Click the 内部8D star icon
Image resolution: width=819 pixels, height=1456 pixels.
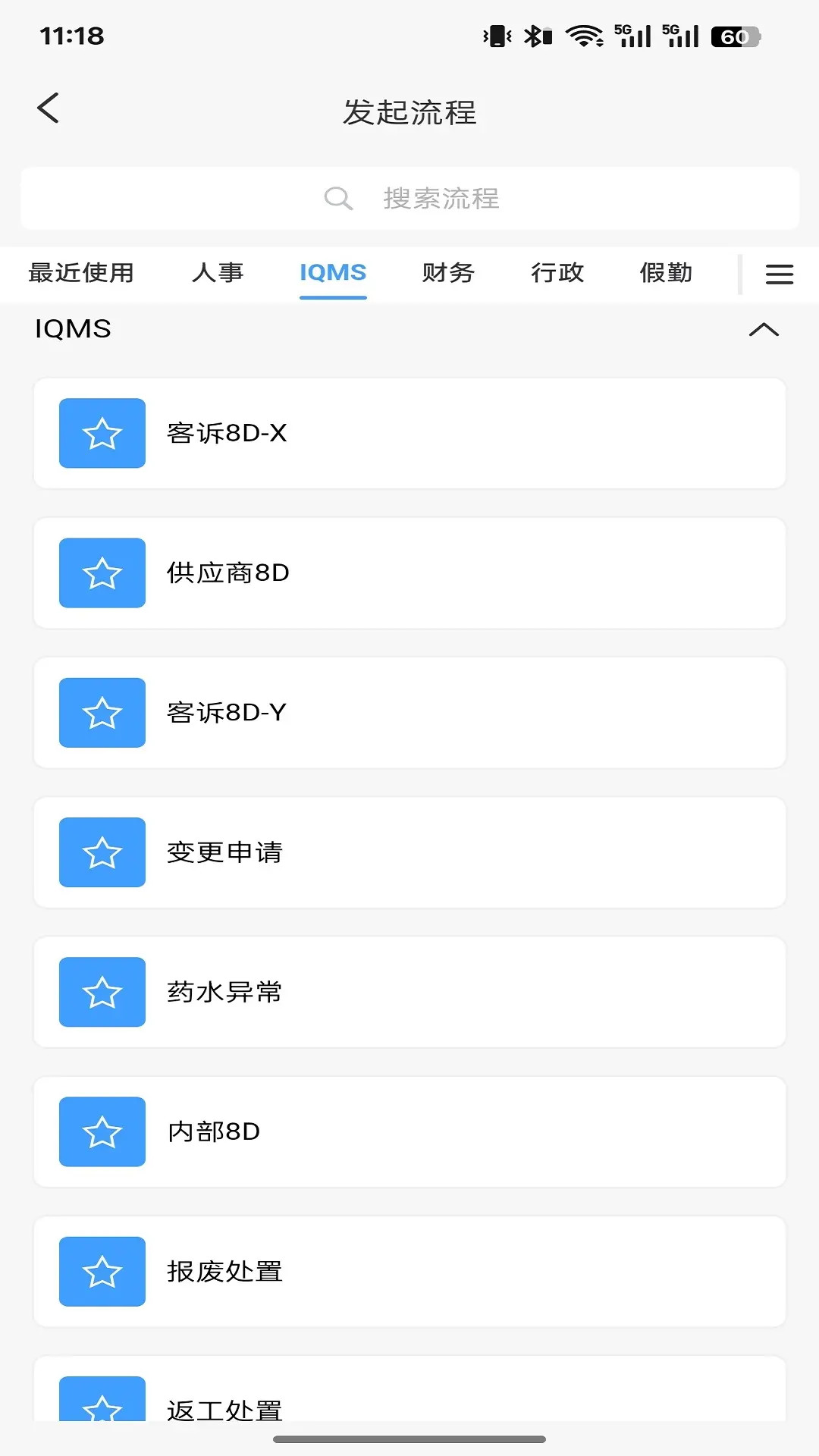[x=102, y=1131]
